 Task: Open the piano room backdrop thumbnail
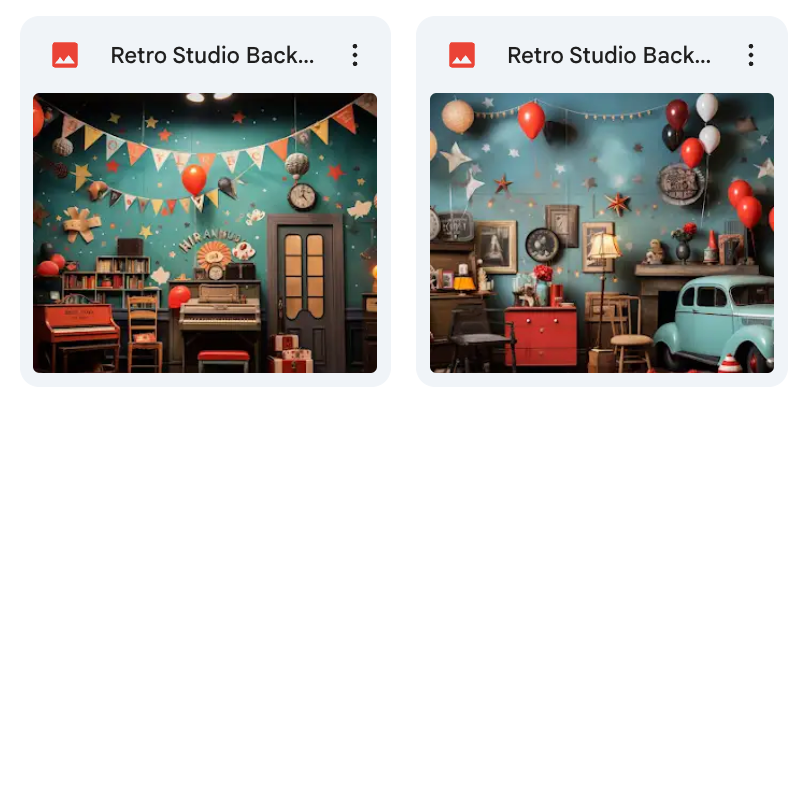(x=204, y=233)
